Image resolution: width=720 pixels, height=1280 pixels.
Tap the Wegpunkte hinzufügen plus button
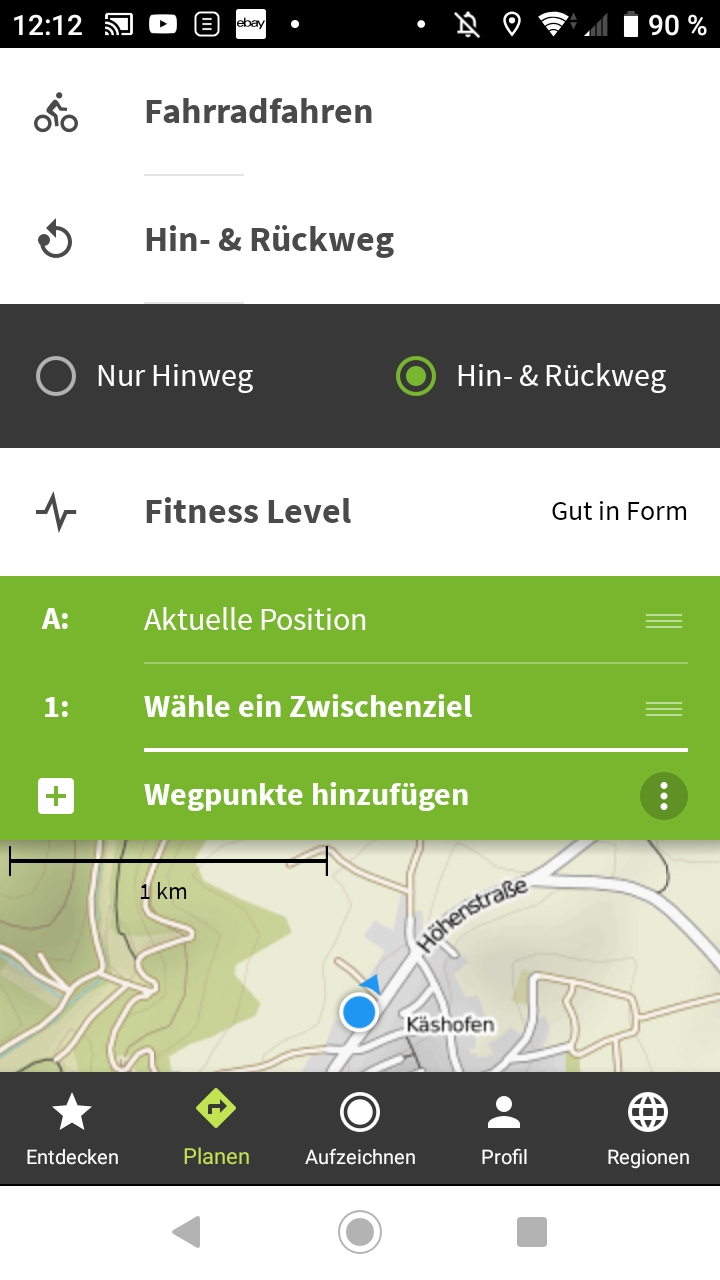(x=56, y=796)
